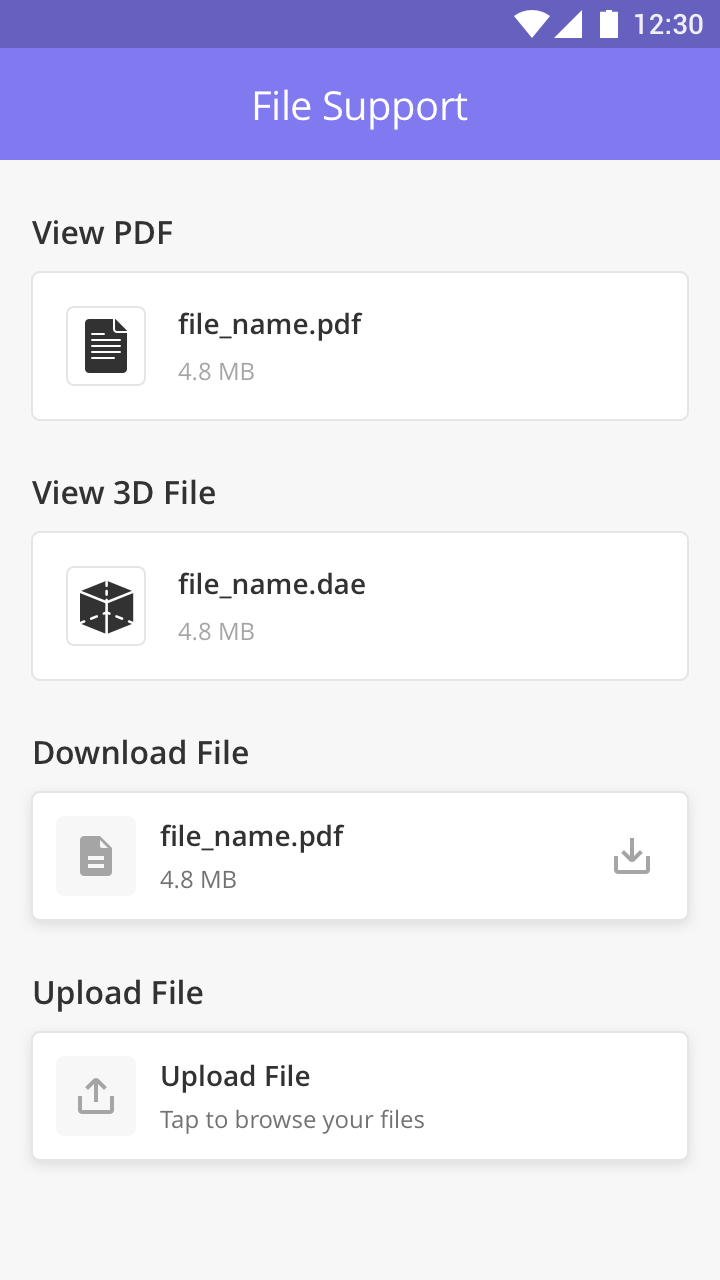Tap the download icon for file_name.pdf
Screen dimensions: 720x1280
tap(632, 856)
